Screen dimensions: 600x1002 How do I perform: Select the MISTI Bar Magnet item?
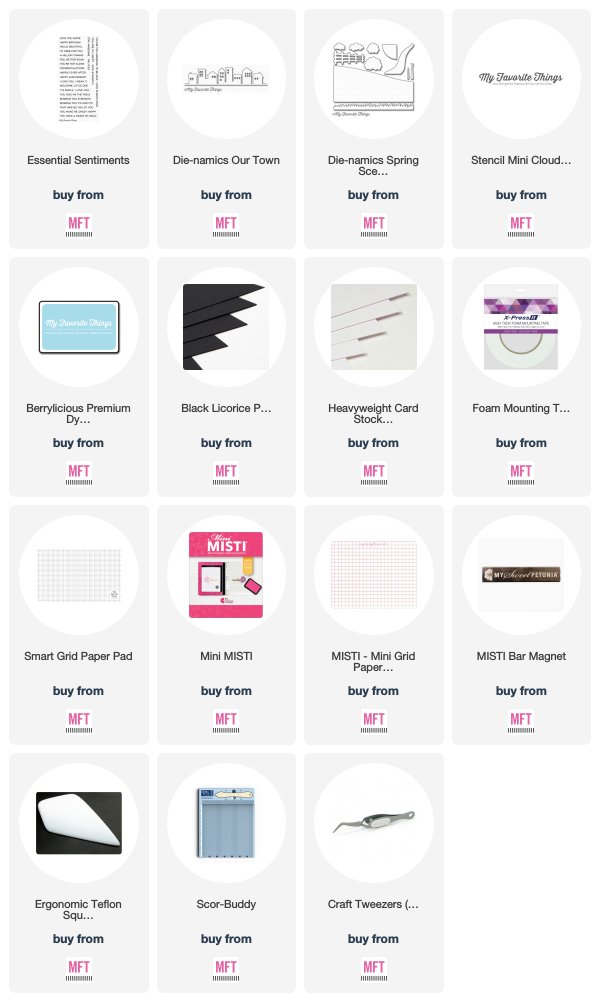pos(521,625)
